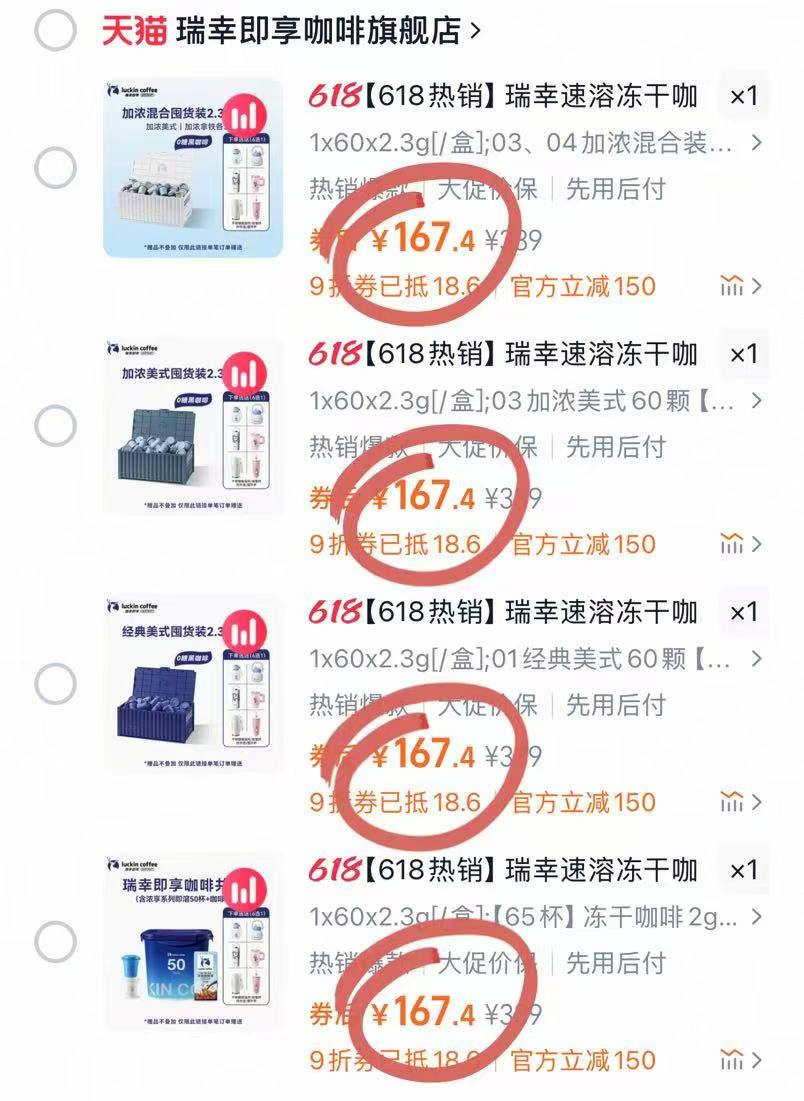
Task: Click the 9折券已抵18.6 coupon text
Action: (x=392, y=286)
